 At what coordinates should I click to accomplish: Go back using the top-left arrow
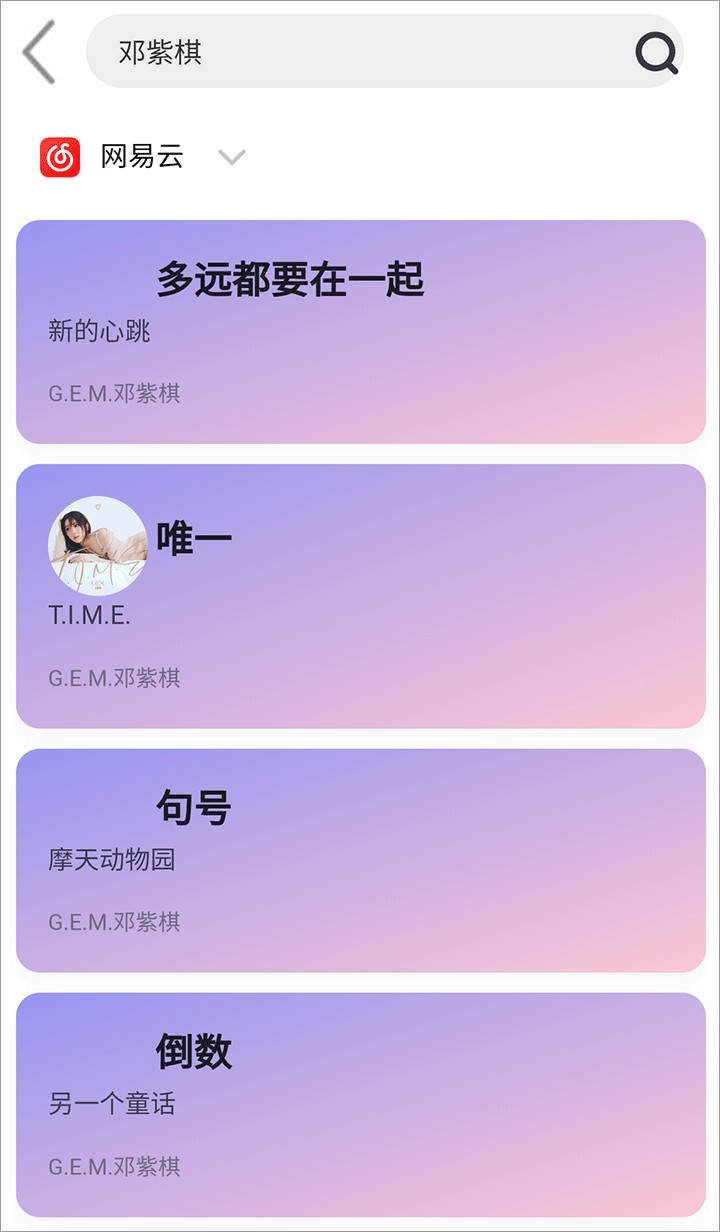(40, 52)
